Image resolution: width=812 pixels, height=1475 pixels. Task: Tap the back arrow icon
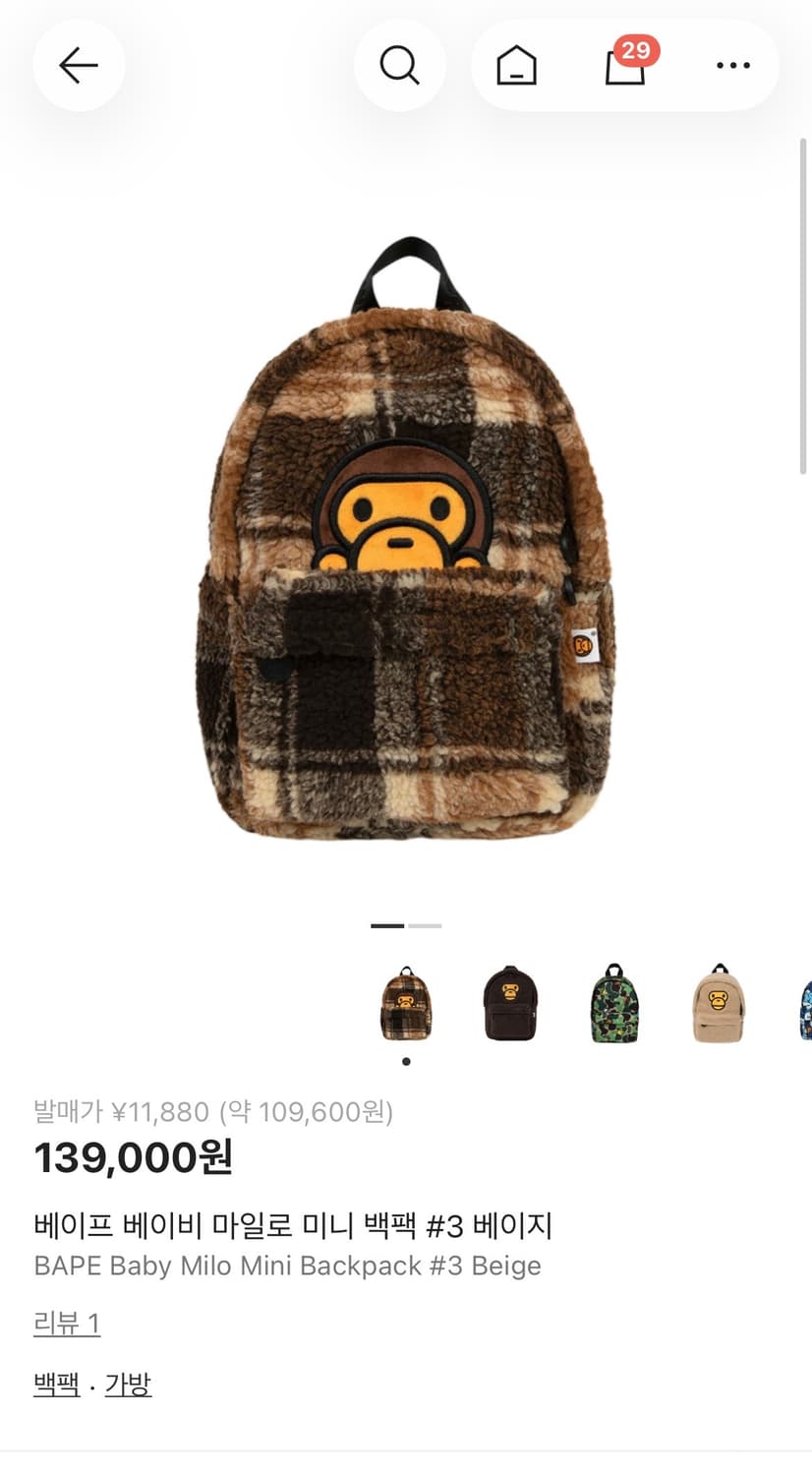point(79,65)
